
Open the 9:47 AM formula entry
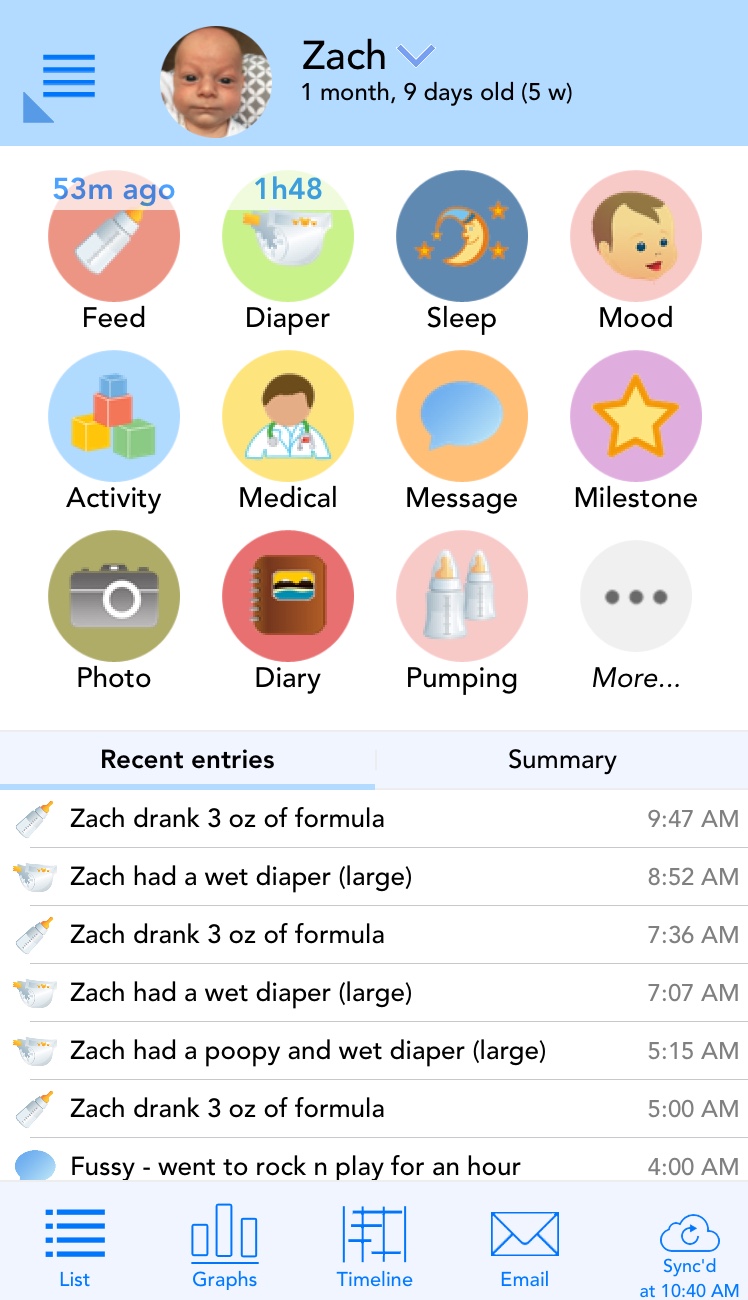374,819
